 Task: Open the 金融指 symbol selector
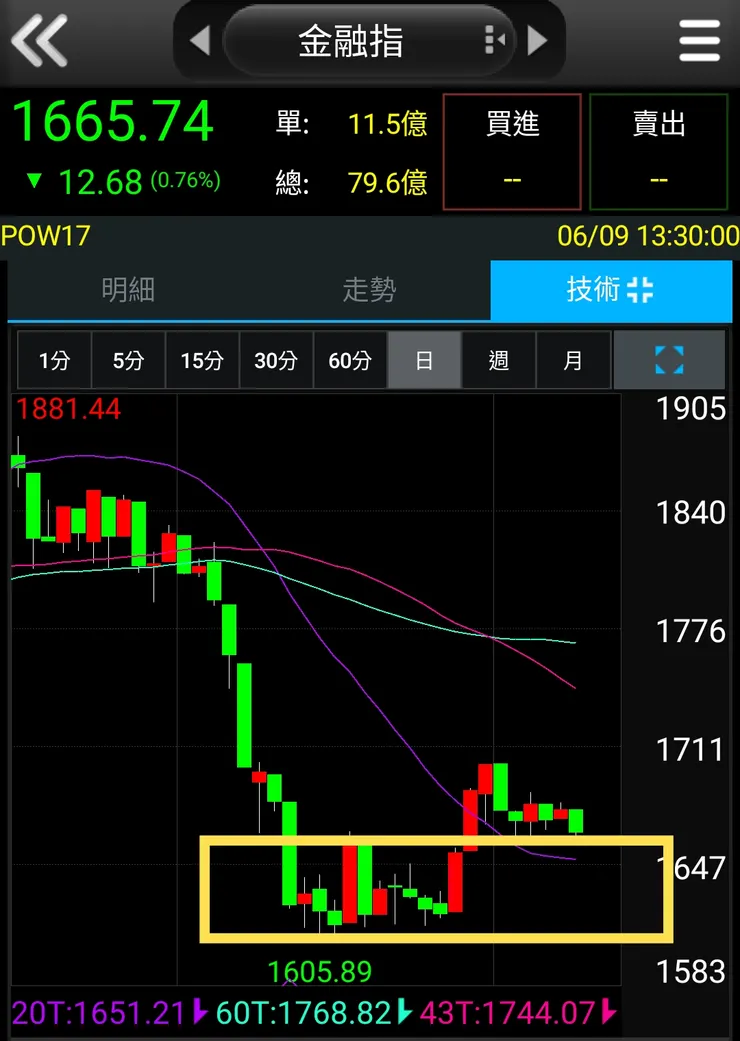(x=350, y=41)
